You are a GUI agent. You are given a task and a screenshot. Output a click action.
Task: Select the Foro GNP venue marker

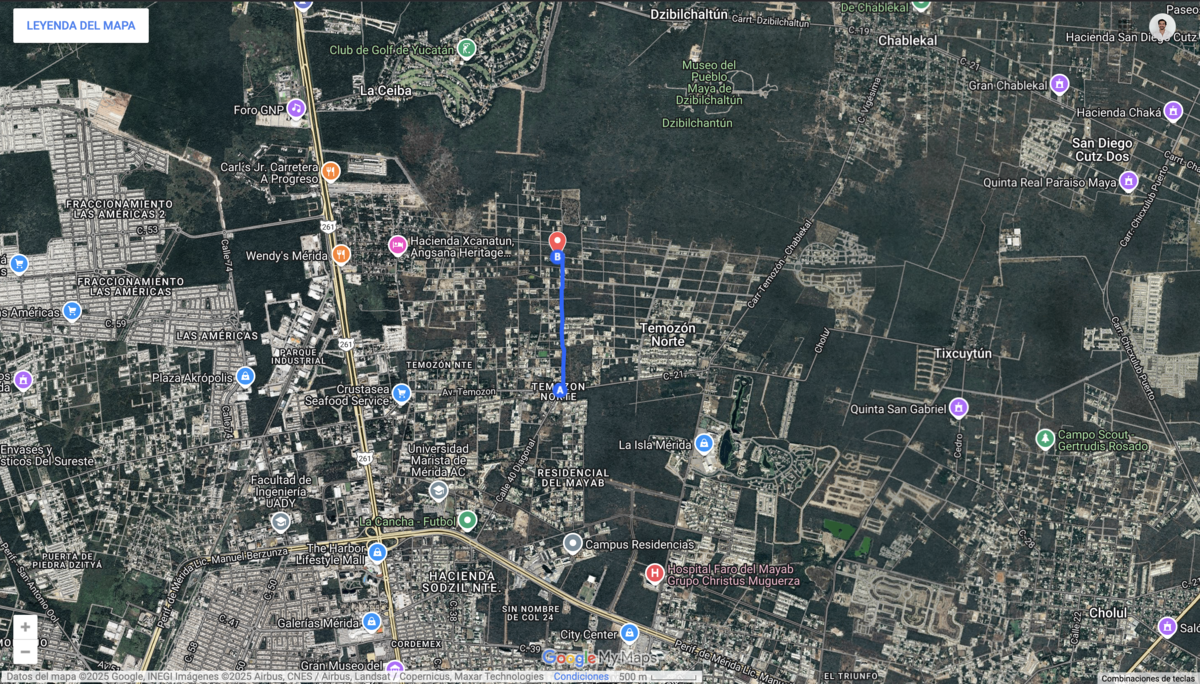coord(295,108)
